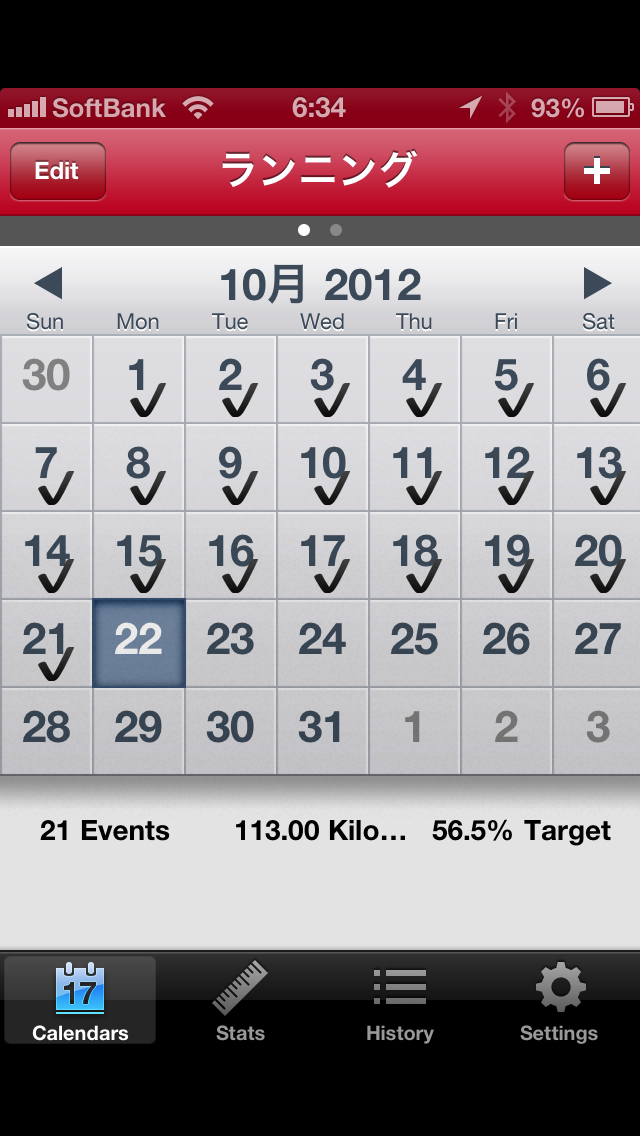Switch to the Stats tab
640x1136 pixels.
click(x=240, y=1002)
